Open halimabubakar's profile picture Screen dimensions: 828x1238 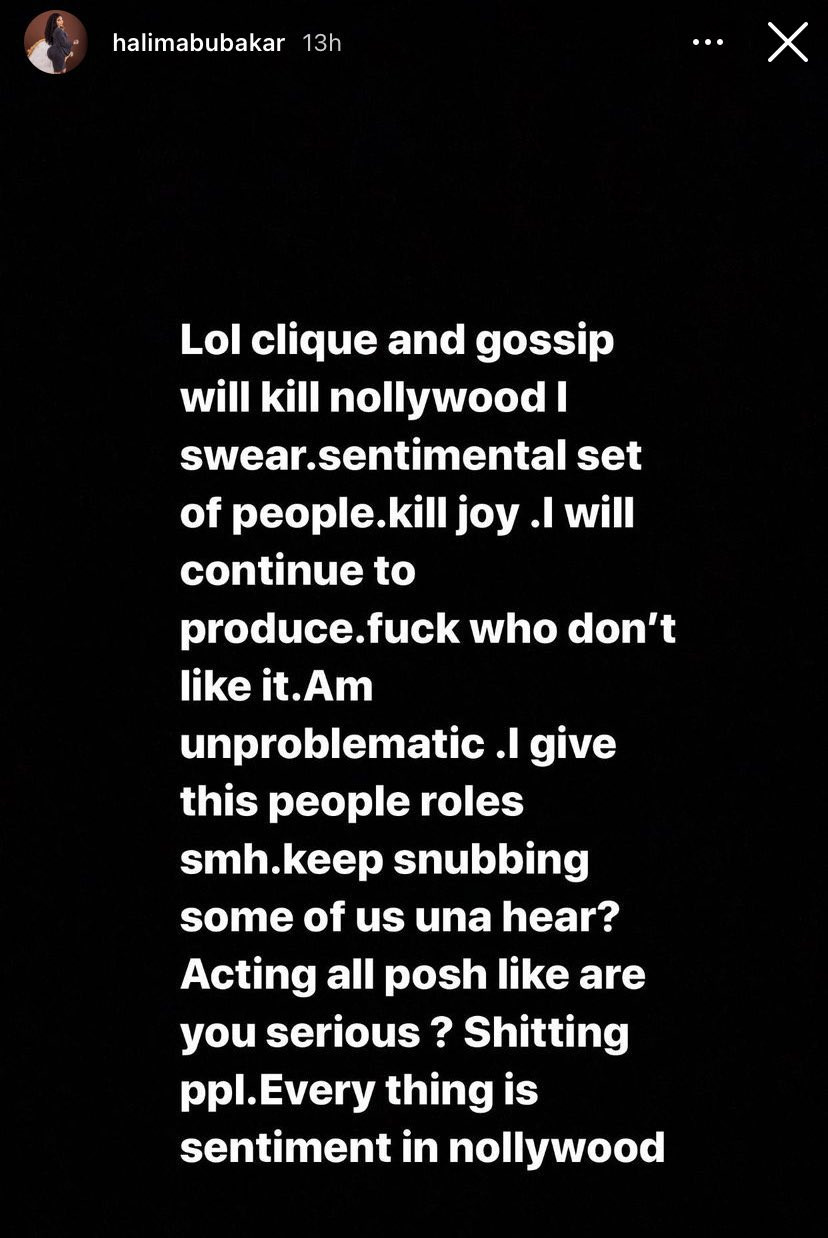[x=55, y=43]
